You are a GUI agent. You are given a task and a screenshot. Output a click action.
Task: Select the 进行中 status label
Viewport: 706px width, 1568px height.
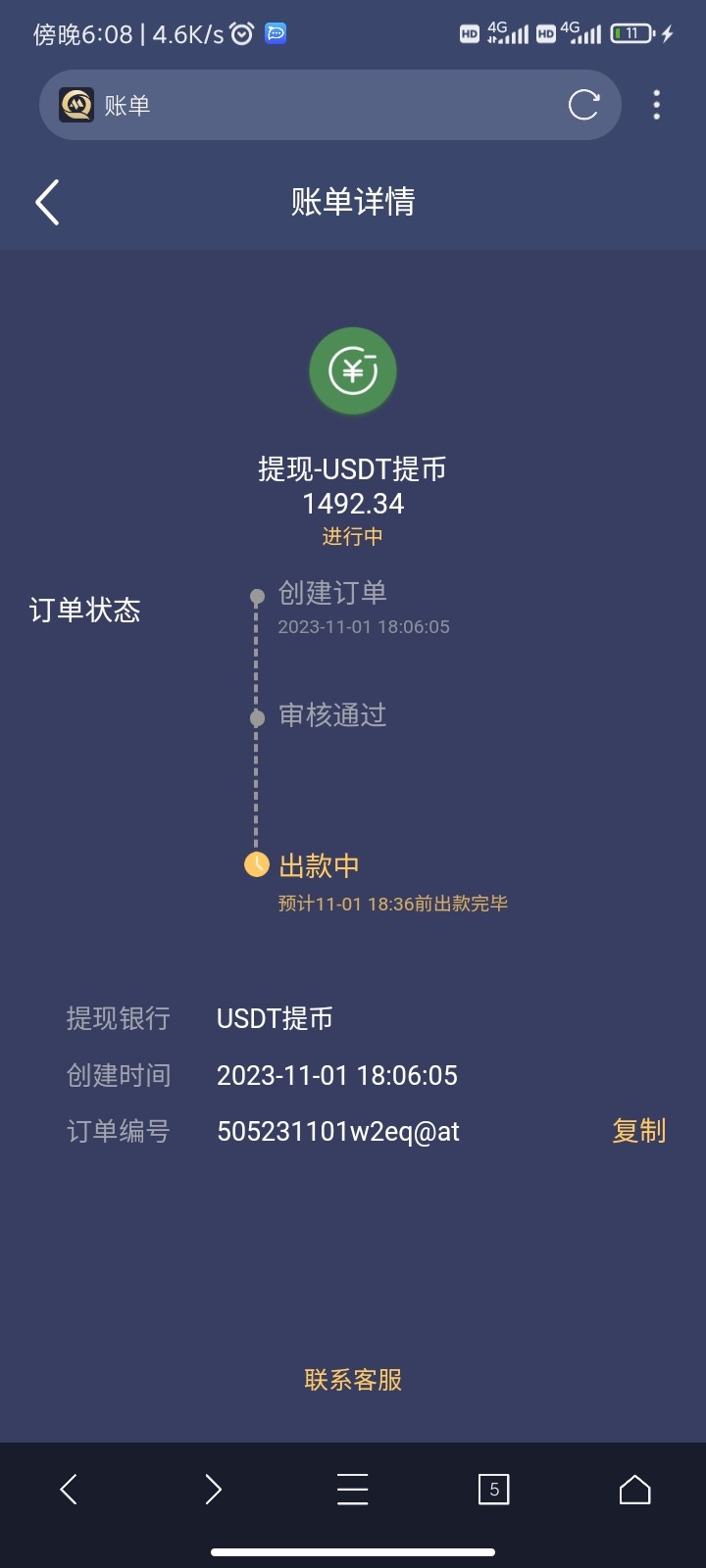coord(352,537)
